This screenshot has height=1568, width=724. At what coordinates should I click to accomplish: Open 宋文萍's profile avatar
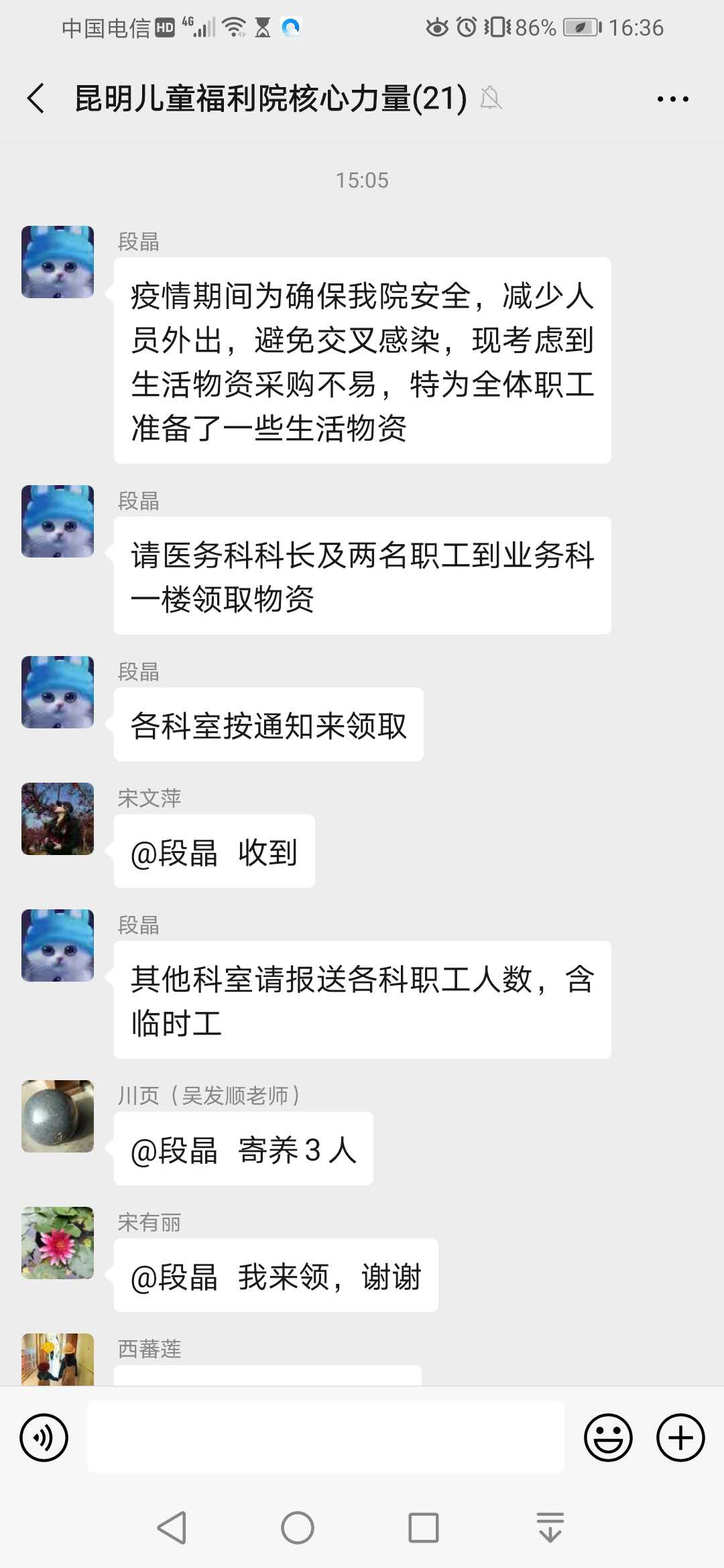click(x=58, y=819)
